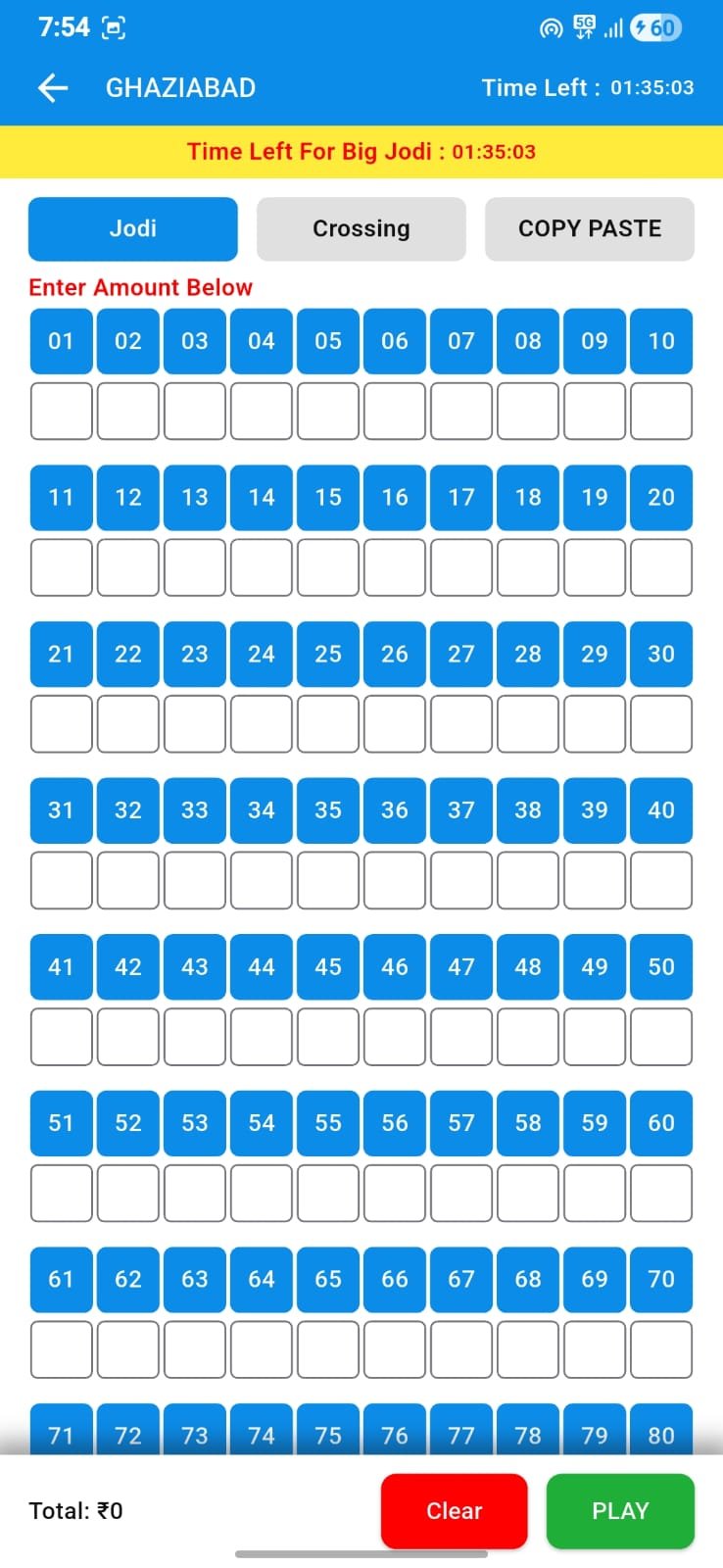The image size is (723, 1568).
Task: Select the Jodi tab
Action: pyautogui.click(x=133, y=228)
